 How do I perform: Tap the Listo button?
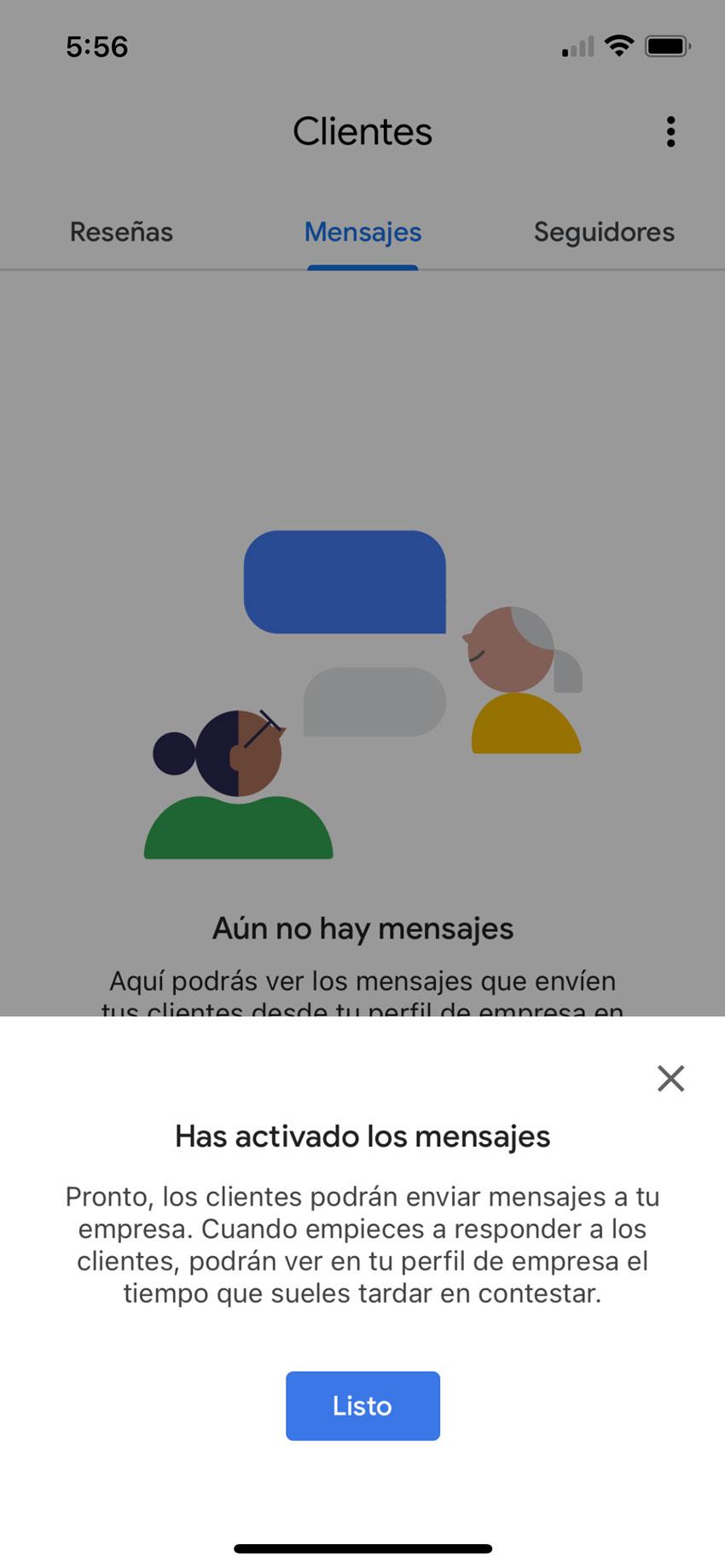coord(362,1405)
